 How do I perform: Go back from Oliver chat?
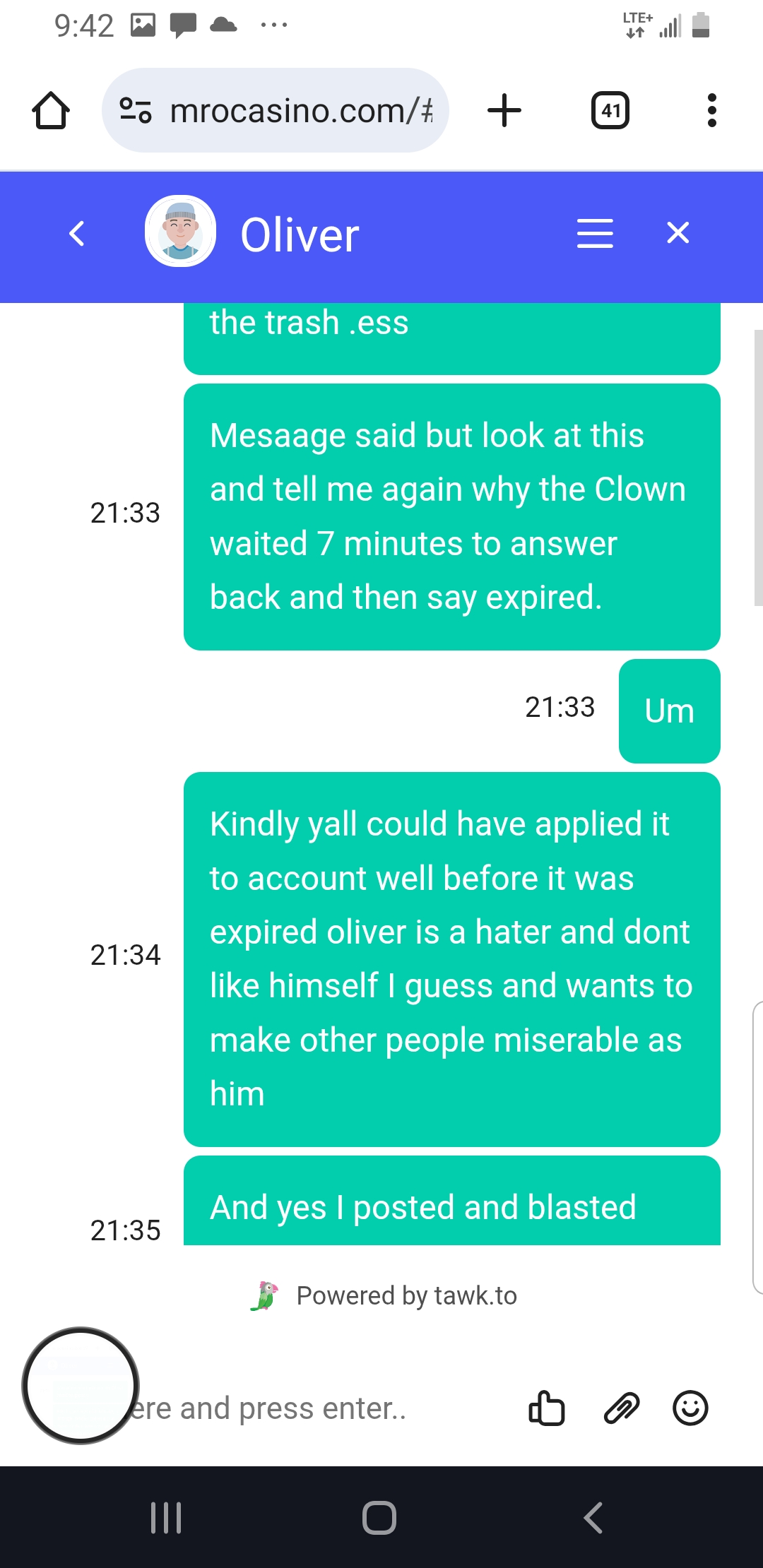click(x=78, y=233)
